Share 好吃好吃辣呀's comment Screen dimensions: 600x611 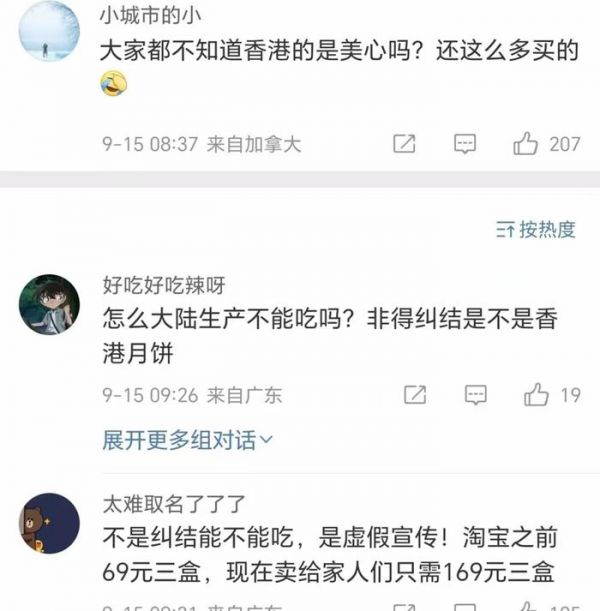click(414, 394)
